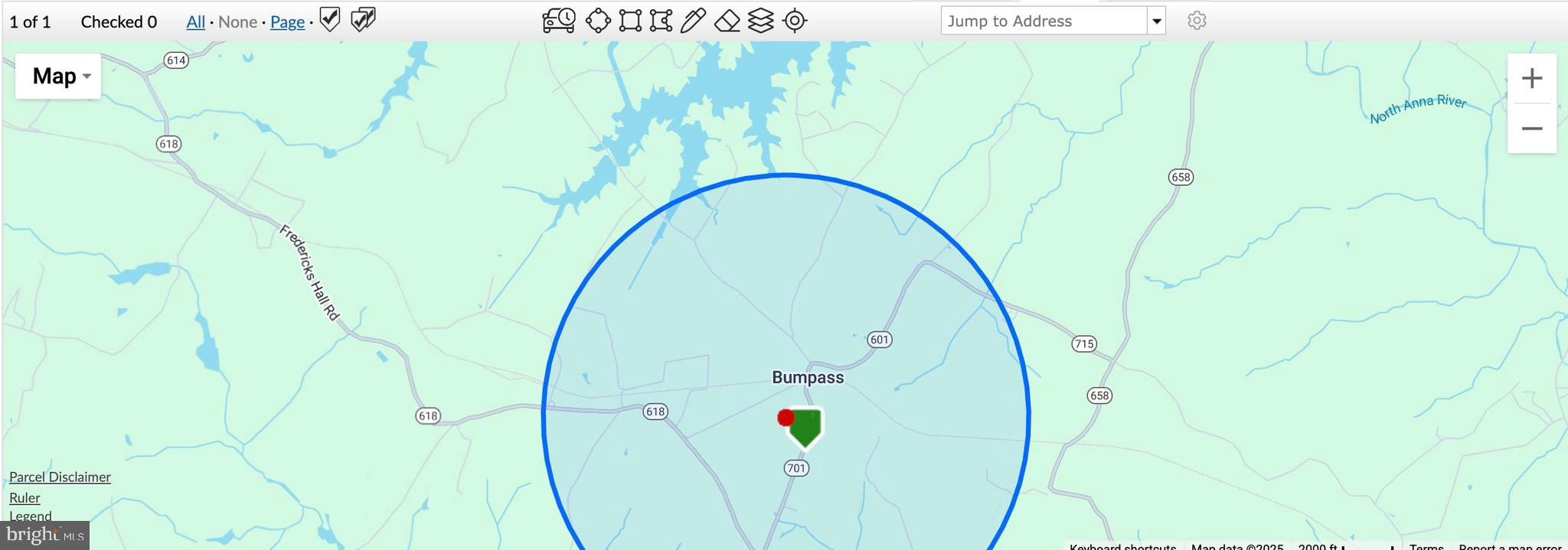This screenshot has height=550, width=1568.
Task: Select the Page link
Action: click(x=287, y=21)
